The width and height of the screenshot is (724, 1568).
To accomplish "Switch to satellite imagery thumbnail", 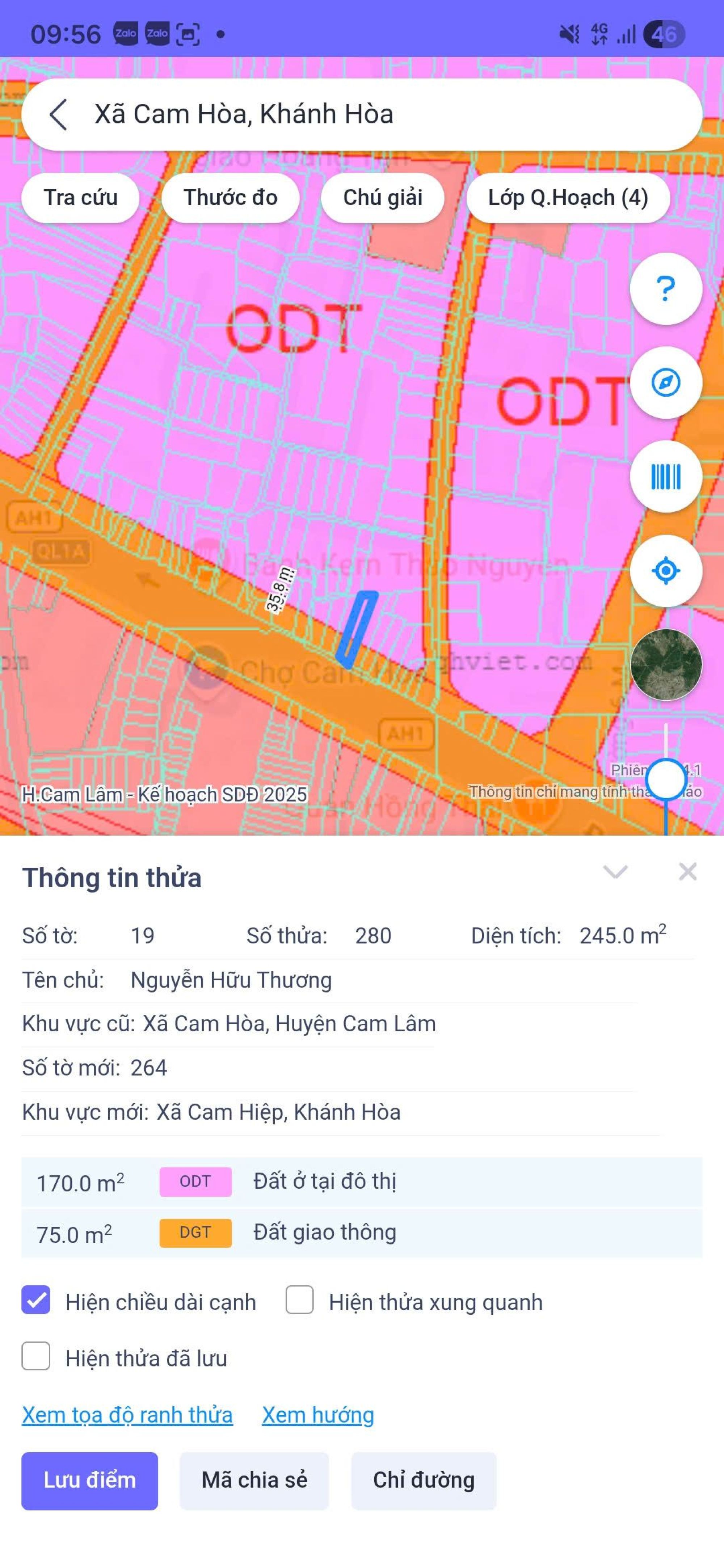I will tap(666, 665).
